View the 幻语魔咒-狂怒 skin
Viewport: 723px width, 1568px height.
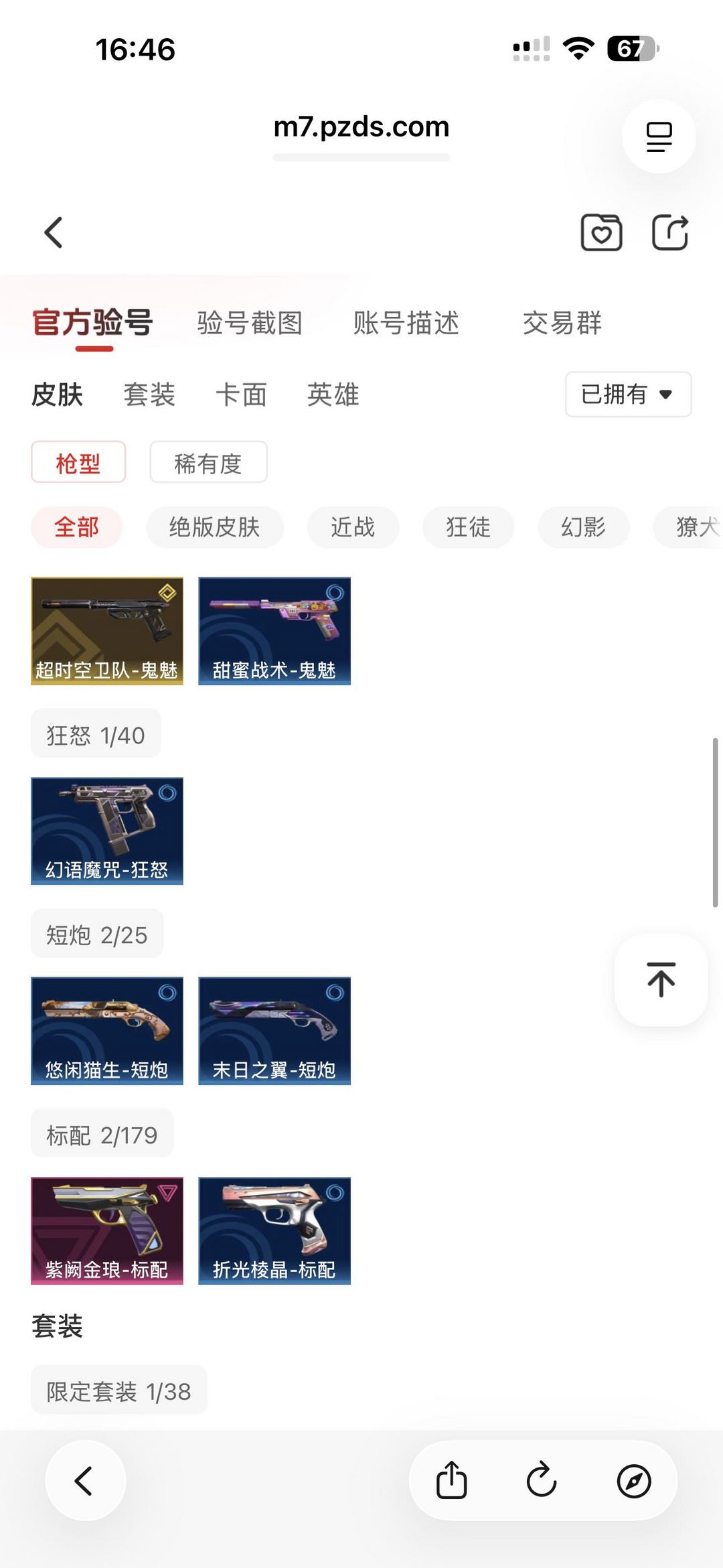point(107,831)
